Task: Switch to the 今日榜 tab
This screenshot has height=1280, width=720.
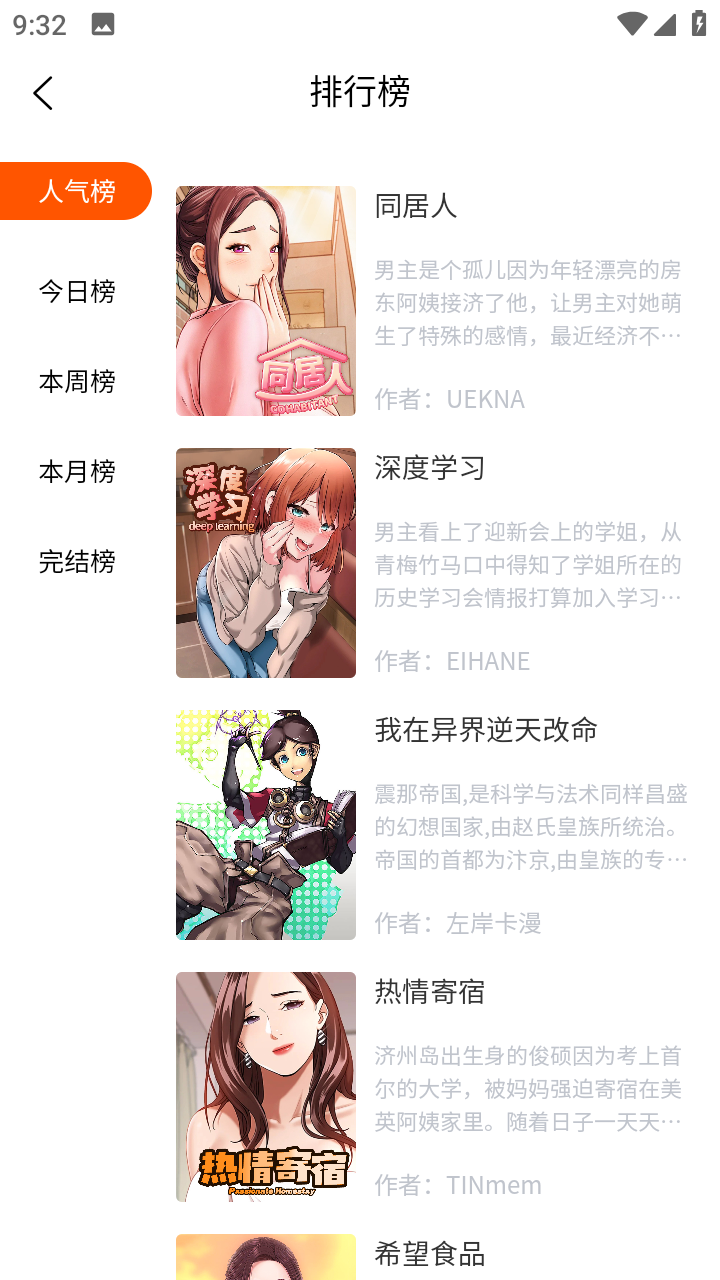Action: tap(76, 291)
